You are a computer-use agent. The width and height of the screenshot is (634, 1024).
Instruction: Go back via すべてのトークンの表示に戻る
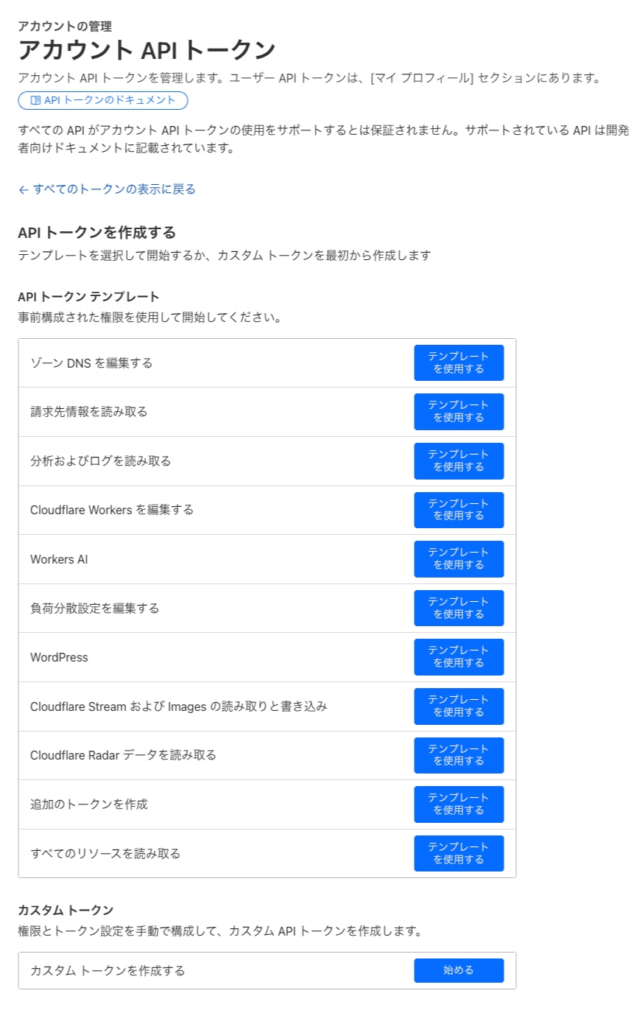pyautogui.click(x=107, y=189)
